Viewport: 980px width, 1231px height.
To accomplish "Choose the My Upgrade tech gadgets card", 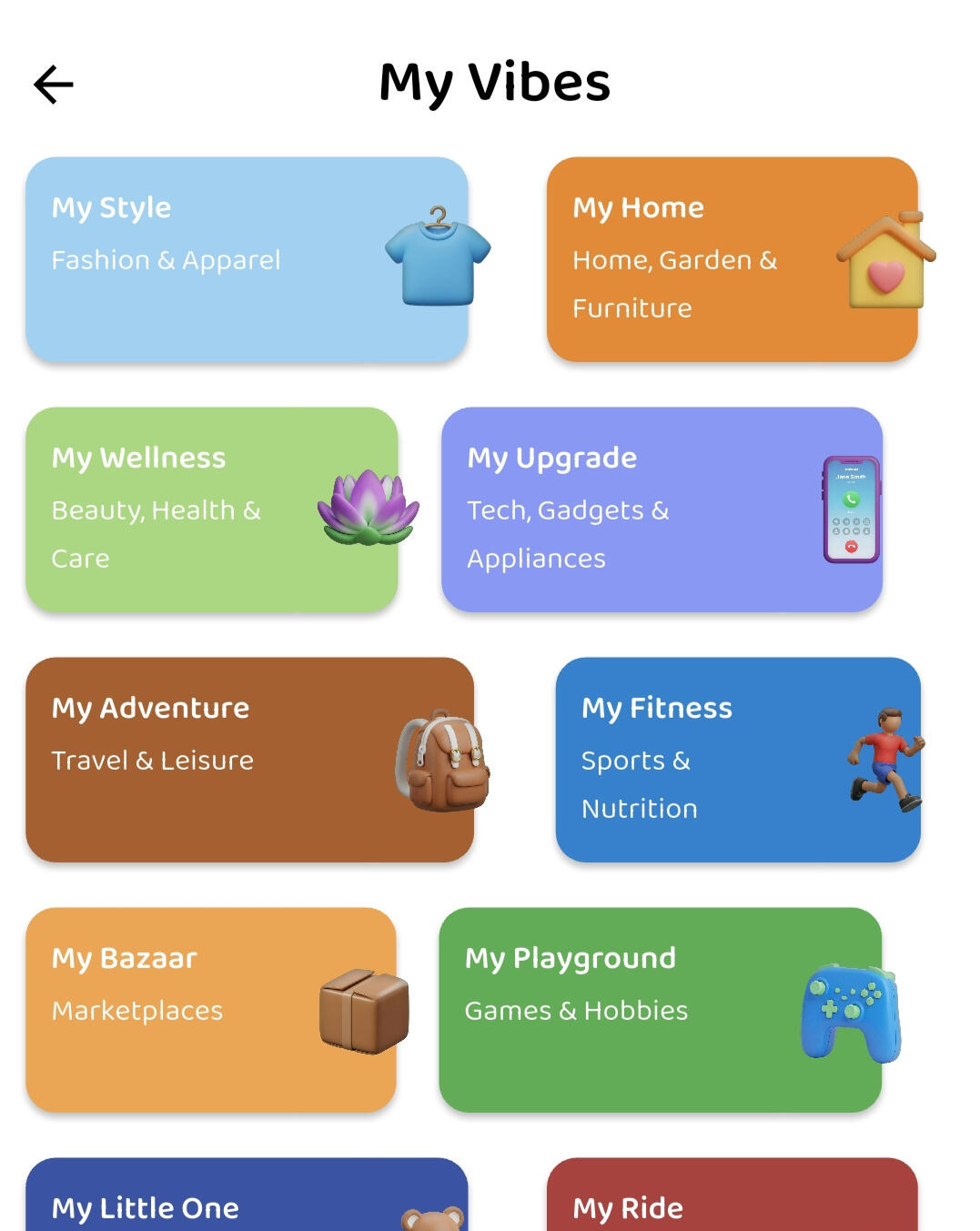I will pyautogui.click(x=661, y=510).
